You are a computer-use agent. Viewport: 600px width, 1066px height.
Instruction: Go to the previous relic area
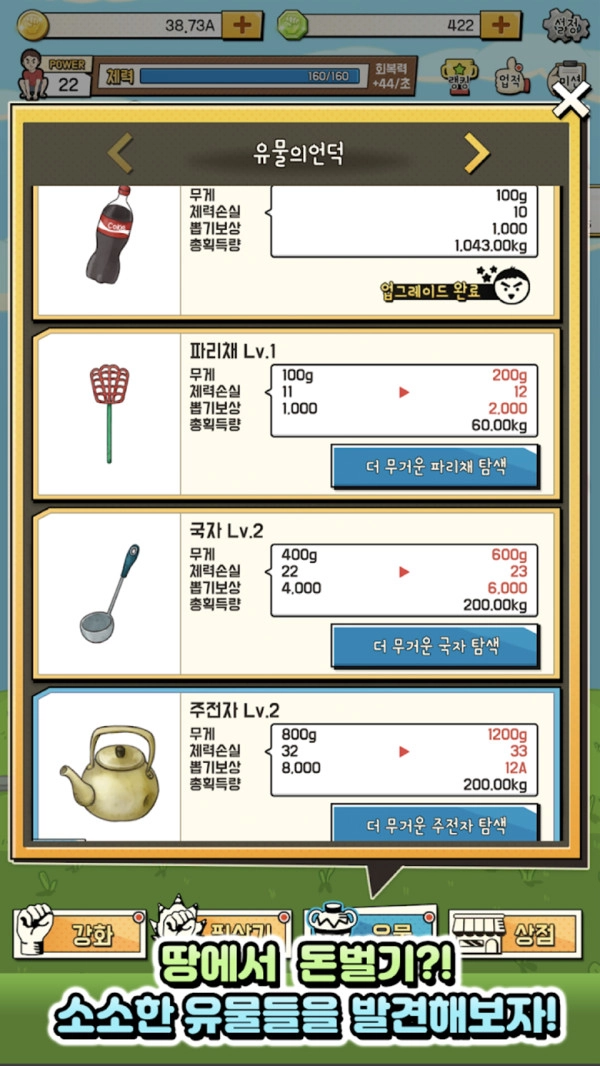point(121,153)
